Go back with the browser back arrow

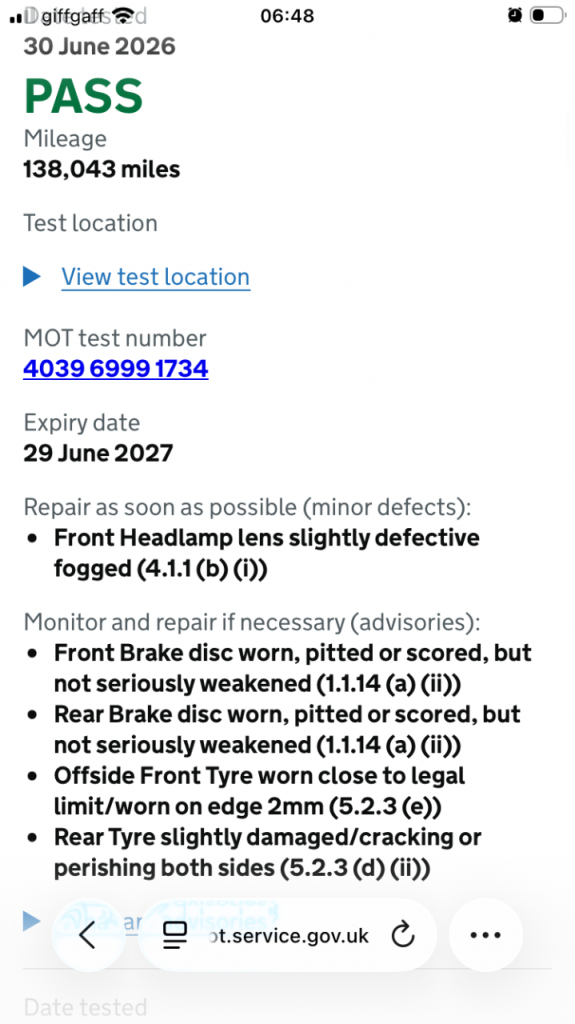coord(88,936)
